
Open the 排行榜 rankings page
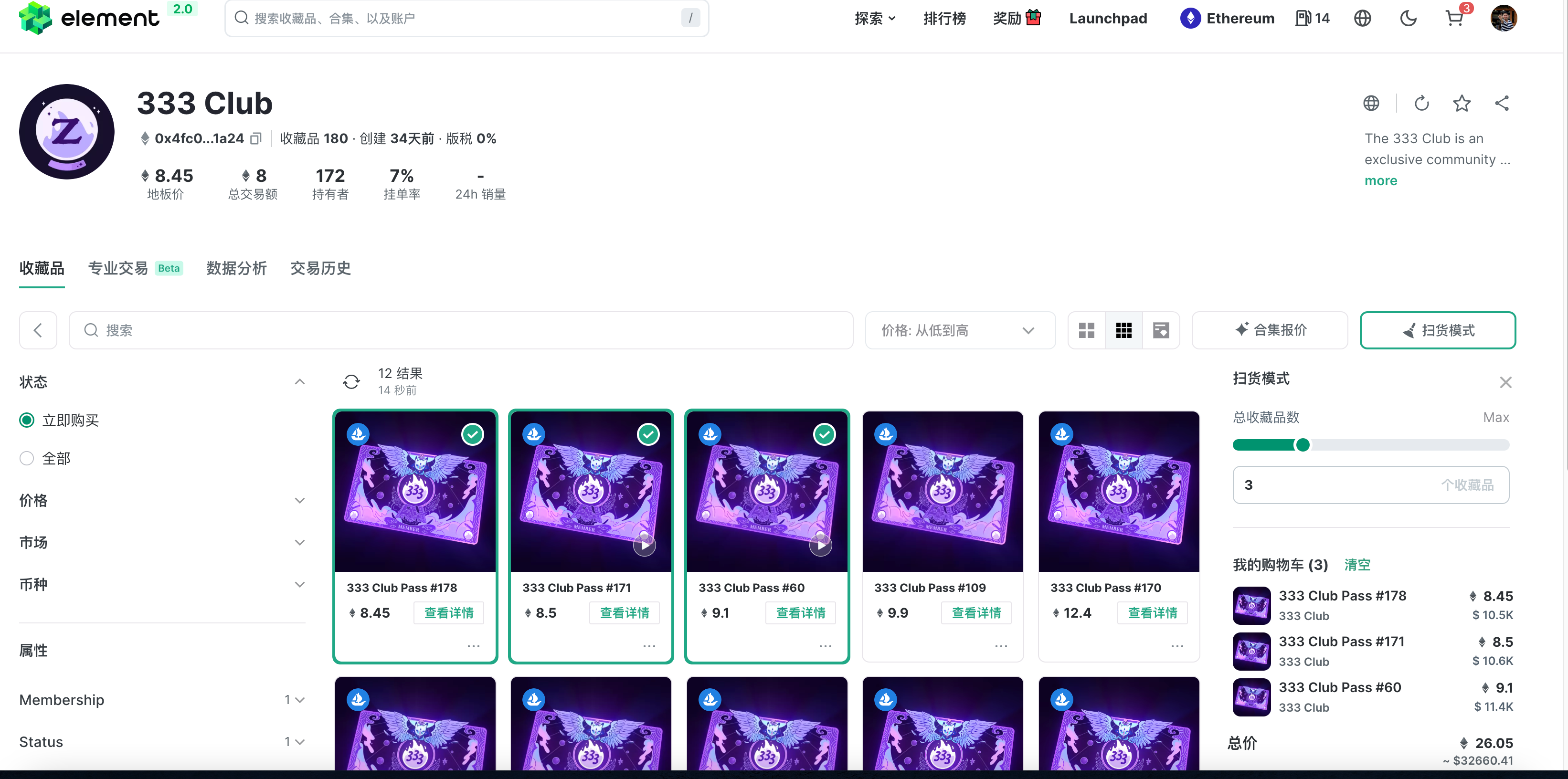point(944,18)
